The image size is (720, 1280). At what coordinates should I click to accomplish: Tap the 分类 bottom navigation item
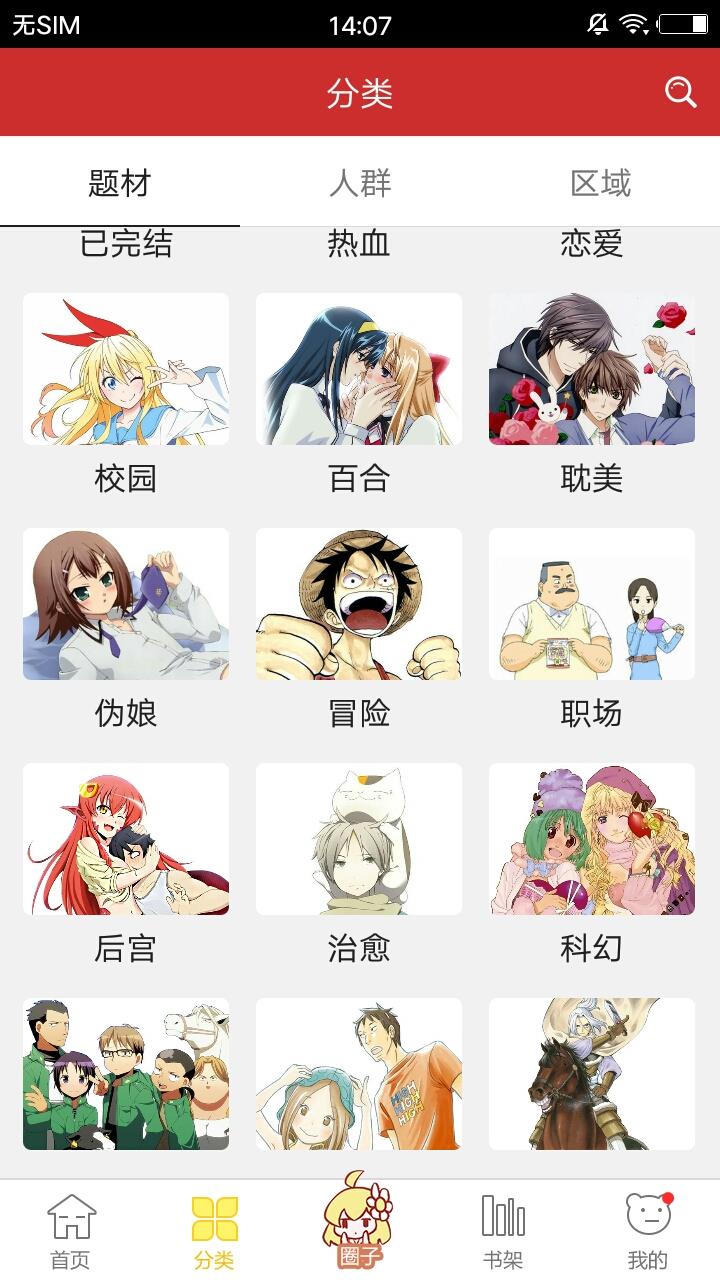pyautogui.click(x=215, y=1231)
